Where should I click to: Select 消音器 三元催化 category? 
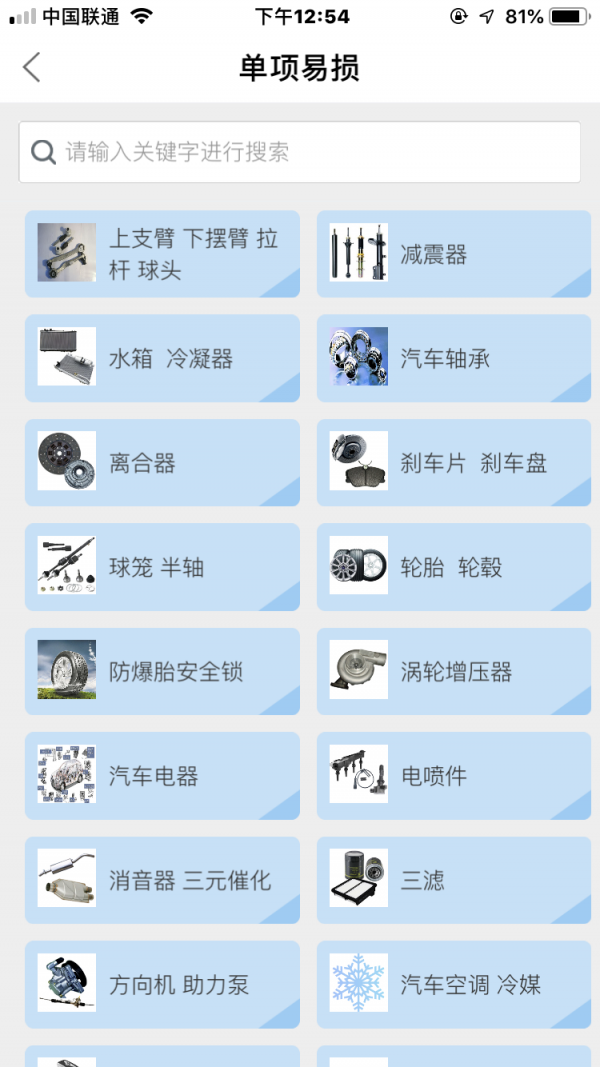click(162, 881)
